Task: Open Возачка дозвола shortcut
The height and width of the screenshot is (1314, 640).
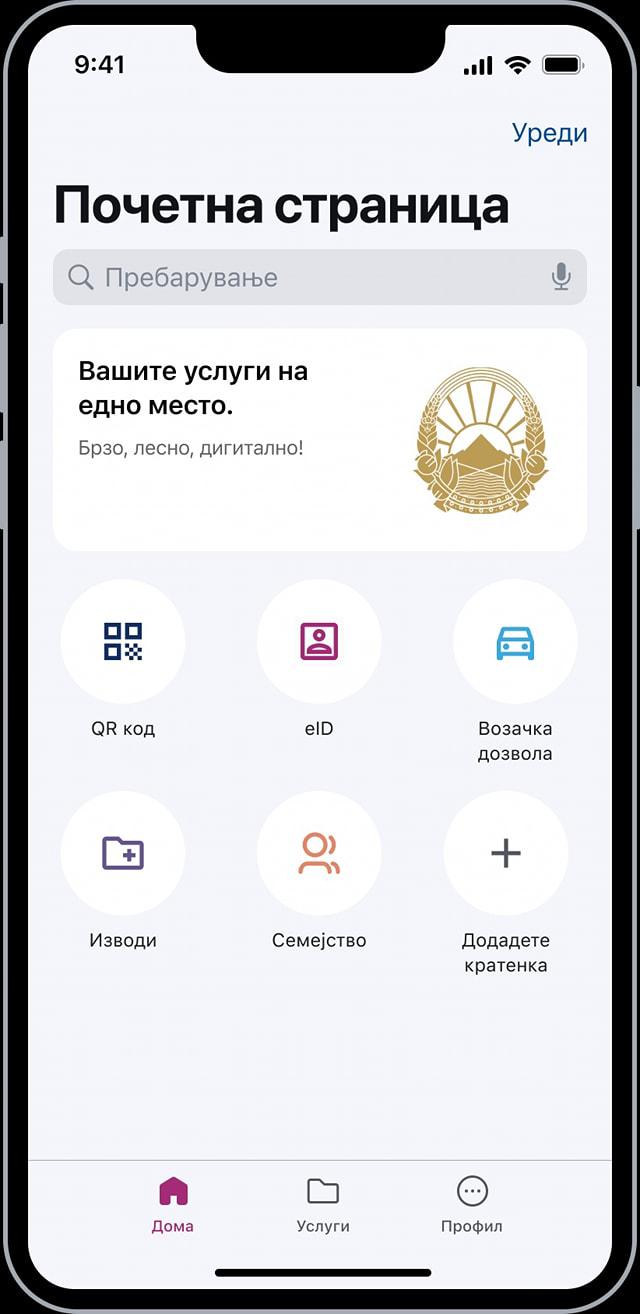Action: 515,642
